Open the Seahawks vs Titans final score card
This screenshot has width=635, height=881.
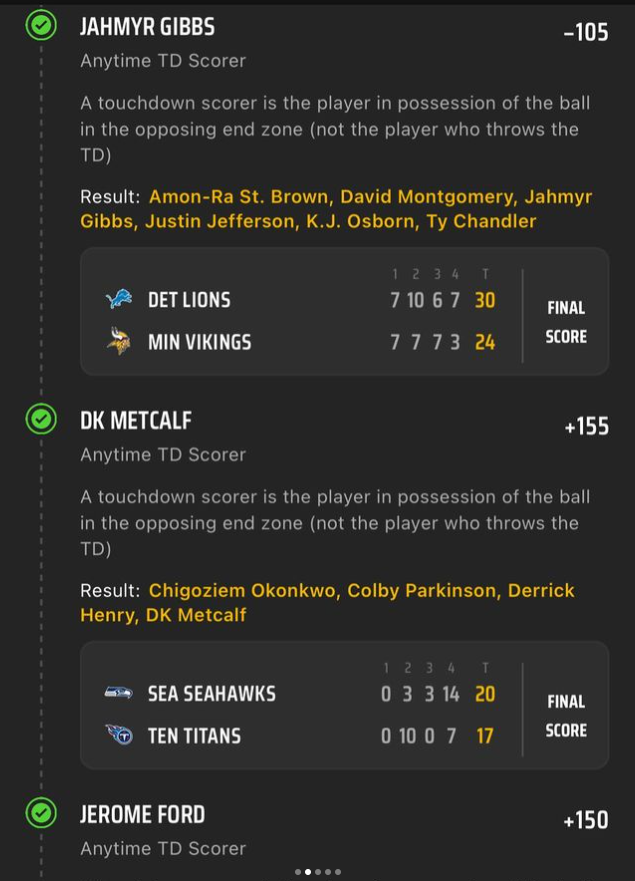(344, 706)
